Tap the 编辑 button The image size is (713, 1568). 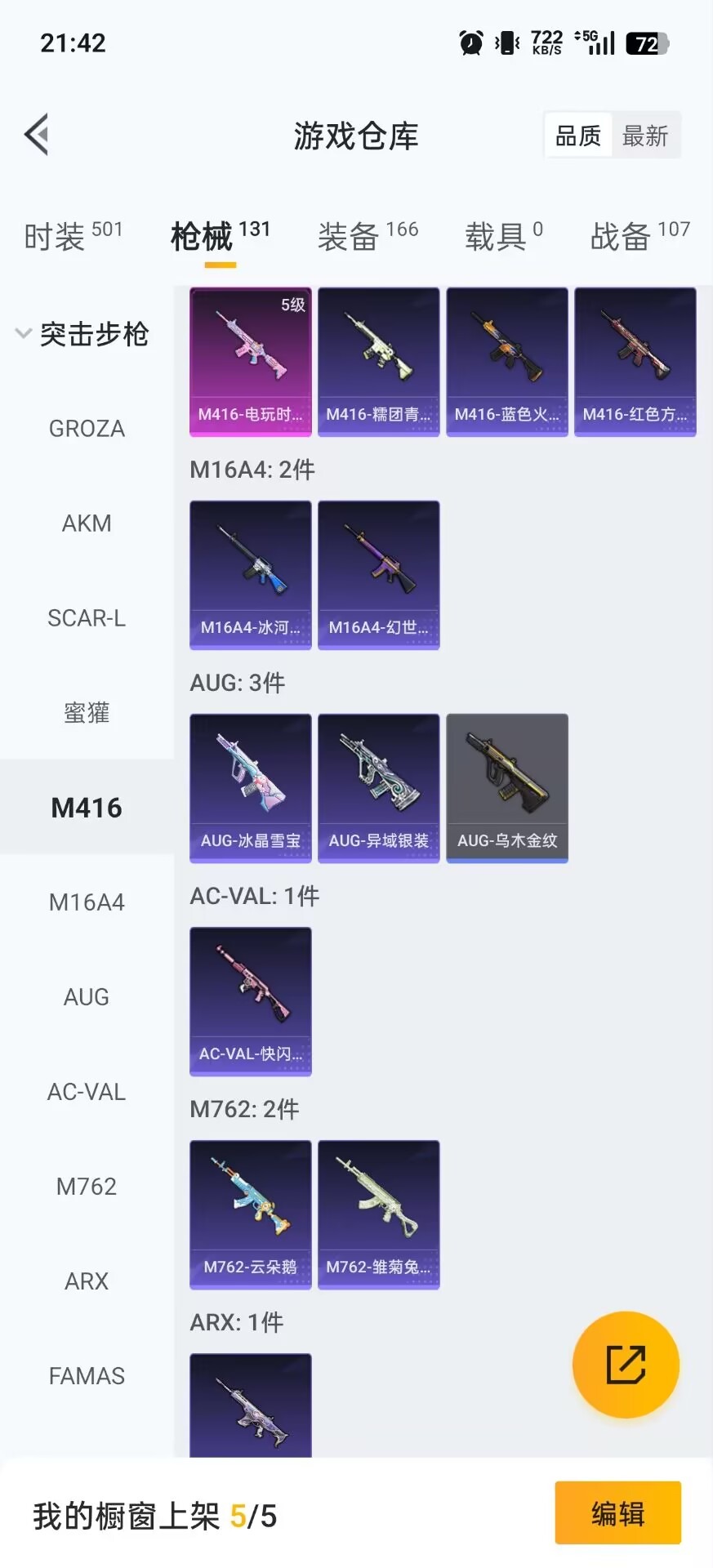click(617, 1513)
